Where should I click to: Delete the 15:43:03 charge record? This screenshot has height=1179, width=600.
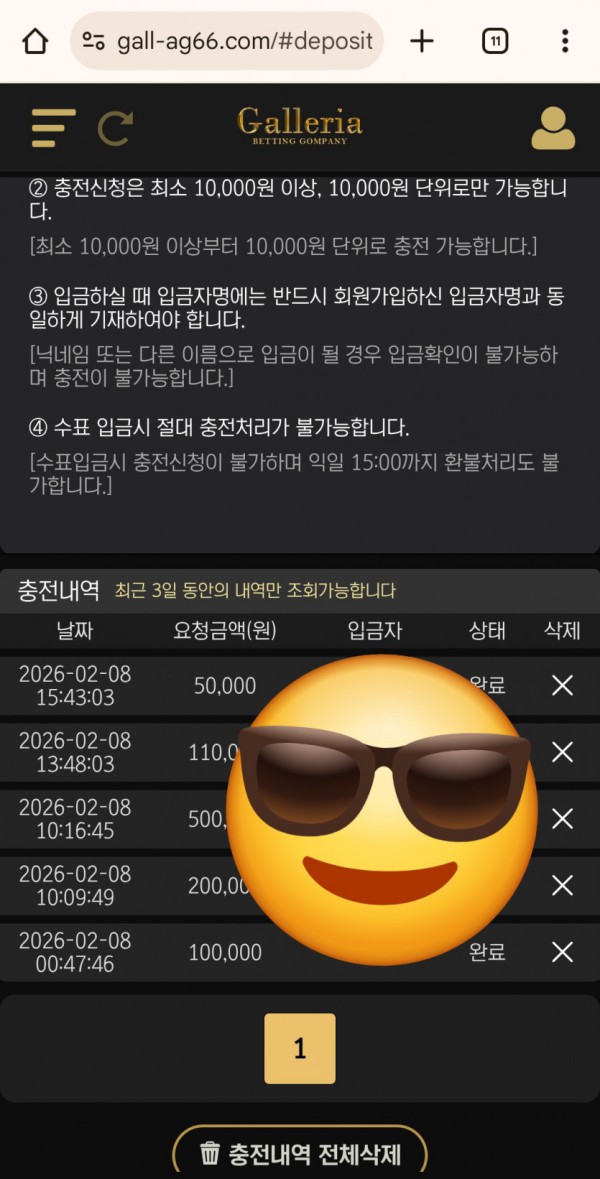coord(563,685)
